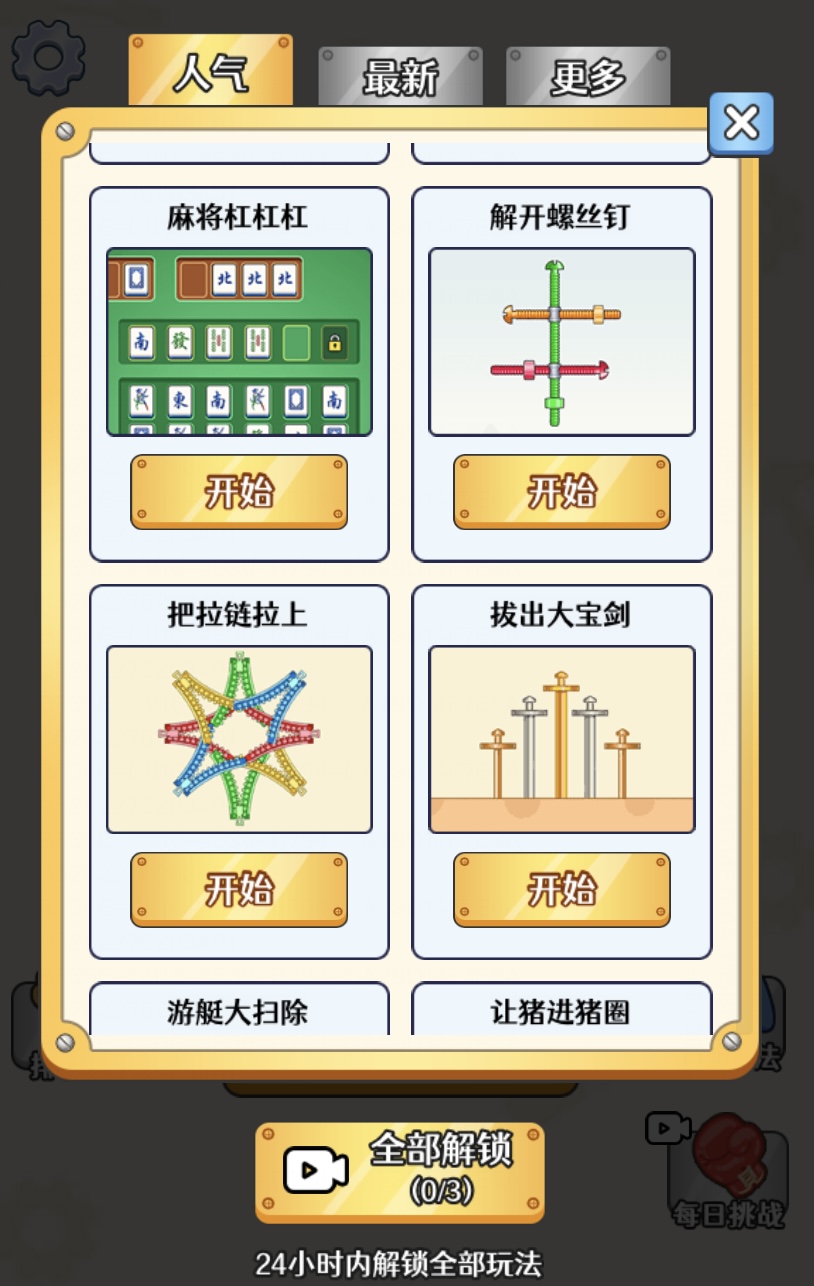
Task: Close the game selection popup
Action: coord(741,123)
